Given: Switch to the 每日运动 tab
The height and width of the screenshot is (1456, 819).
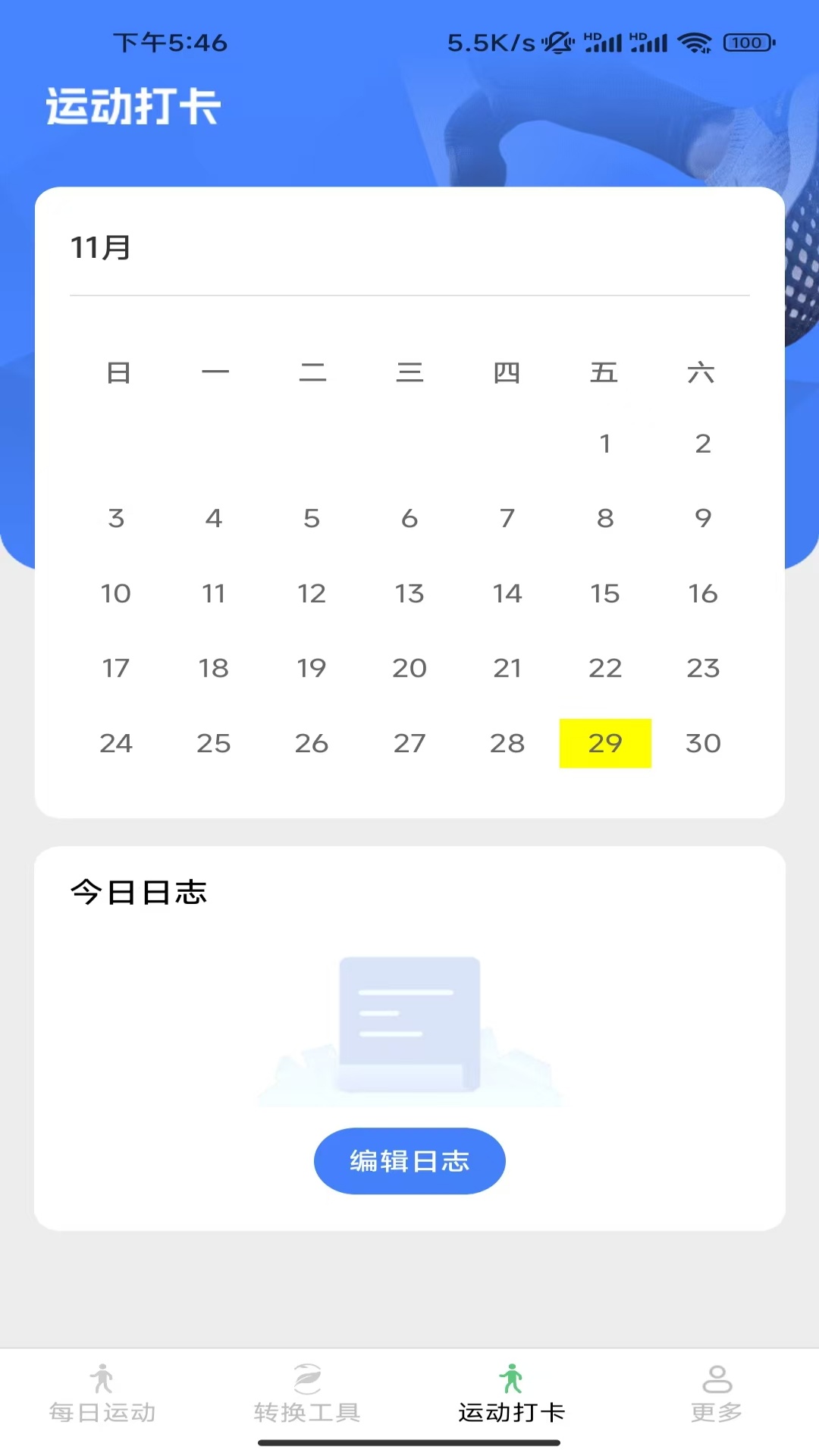Looking at the screenshot, I should [102, 1395].
